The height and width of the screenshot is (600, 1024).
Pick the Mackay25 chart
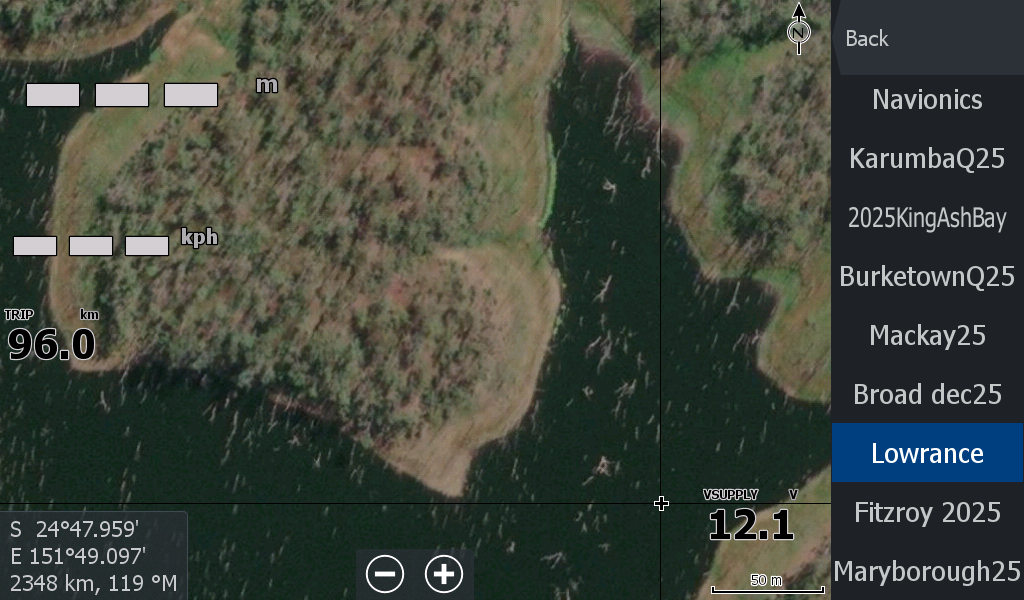pyautogui.click(x=927, y=336)
